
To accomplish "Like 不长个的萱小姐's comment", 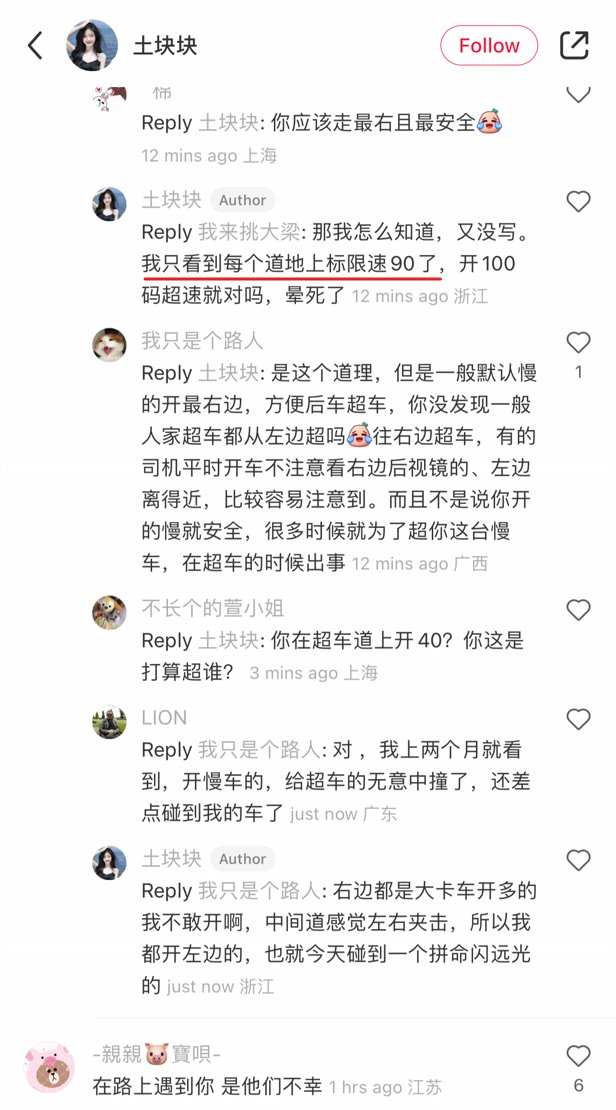I will pyautogui.click(x=579, y=610).
